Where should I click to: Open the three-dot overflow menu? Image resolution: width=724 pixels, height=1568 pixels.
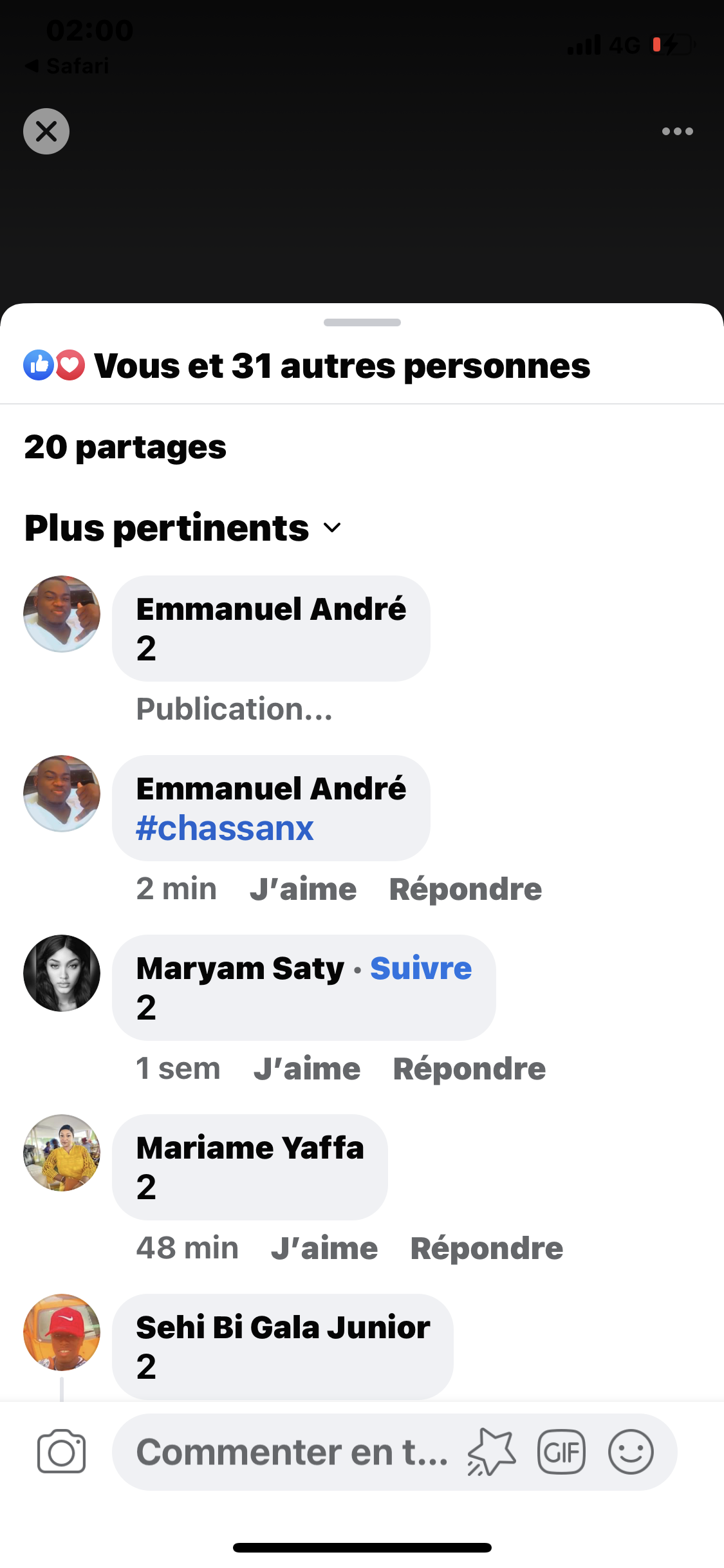pyautogui.click(x=677, y=131)
